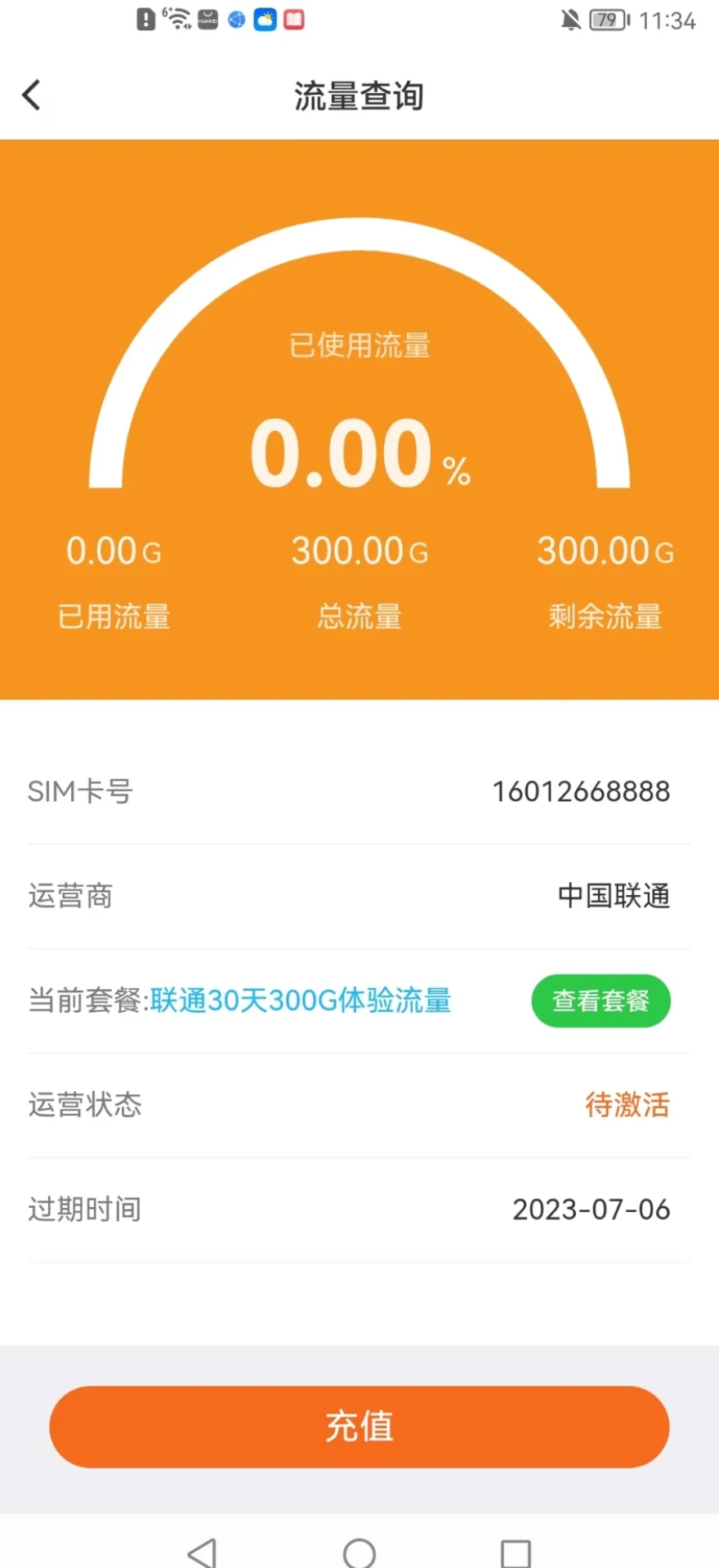Tap the usage gauge showing 0.00%

359,453
